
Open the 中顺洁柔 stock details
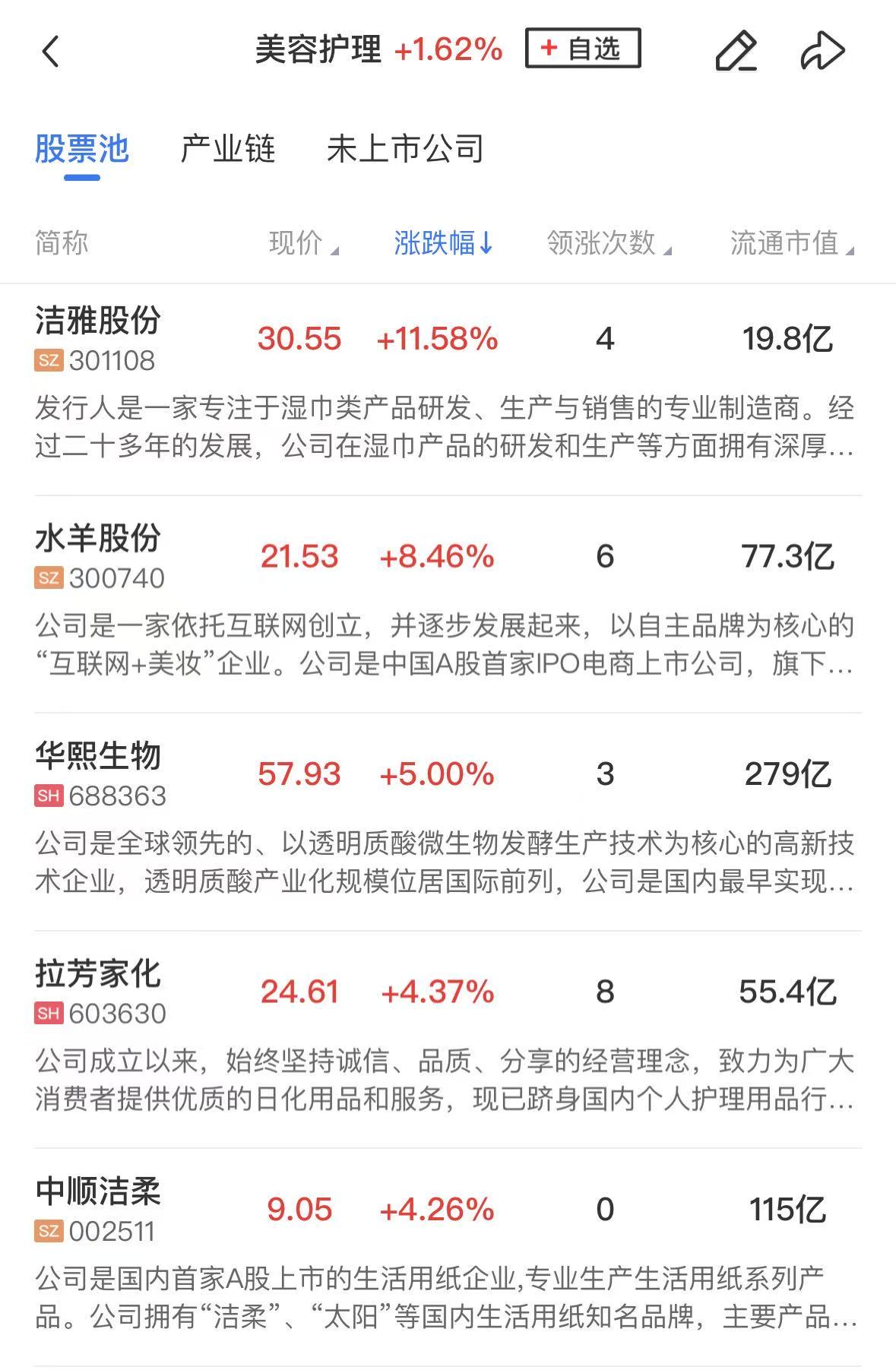98,1191
